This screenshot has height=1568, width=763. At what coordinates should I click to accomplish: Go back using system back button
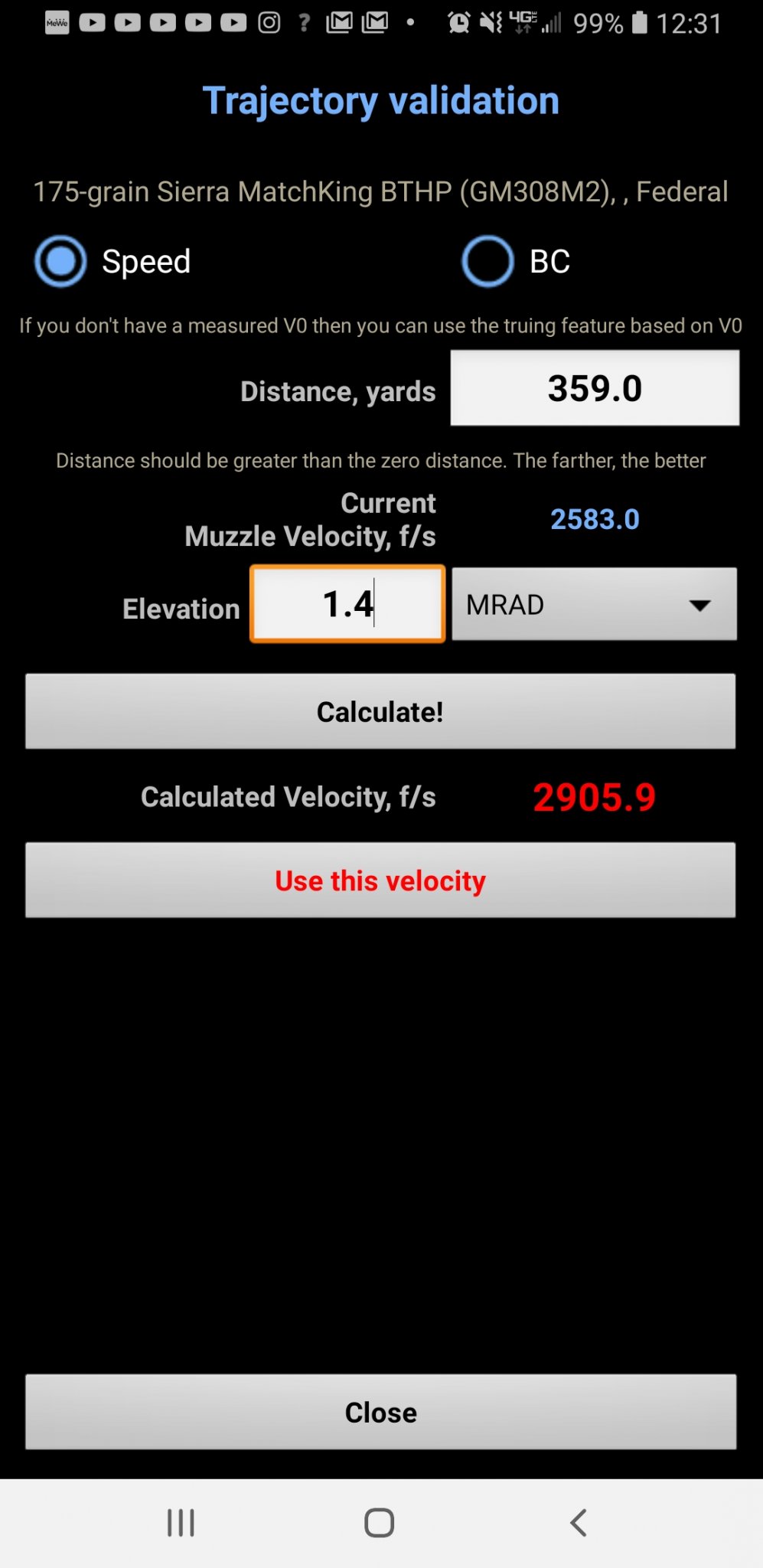coord(579,1523)
